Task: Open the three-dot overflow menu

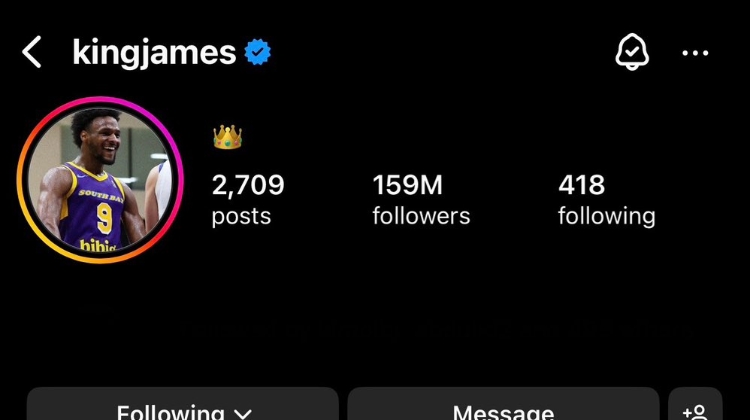Action: point(695,53)
